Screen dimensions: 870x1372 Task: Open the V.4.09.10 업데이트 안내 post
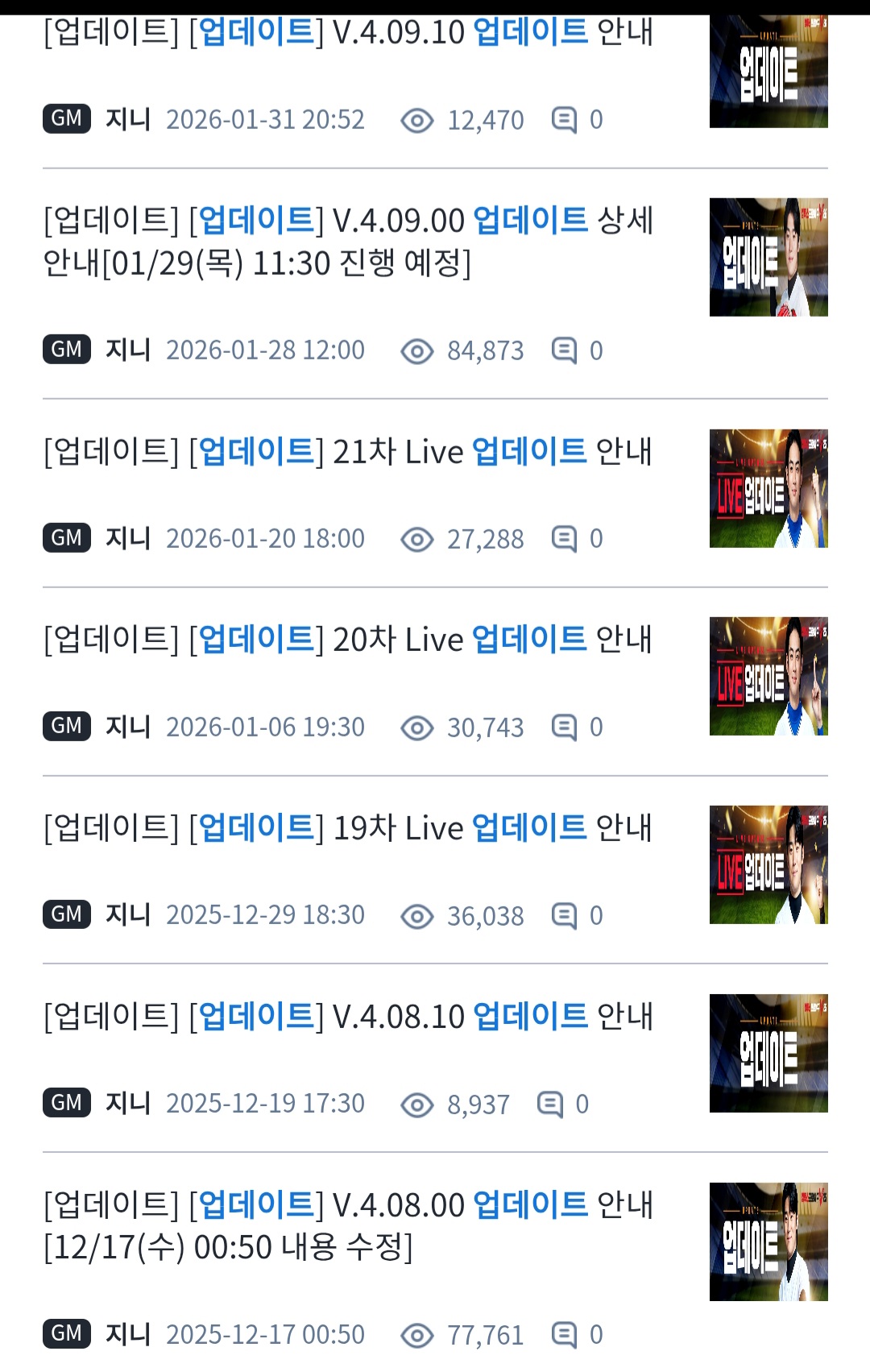[x=348, y=33]
